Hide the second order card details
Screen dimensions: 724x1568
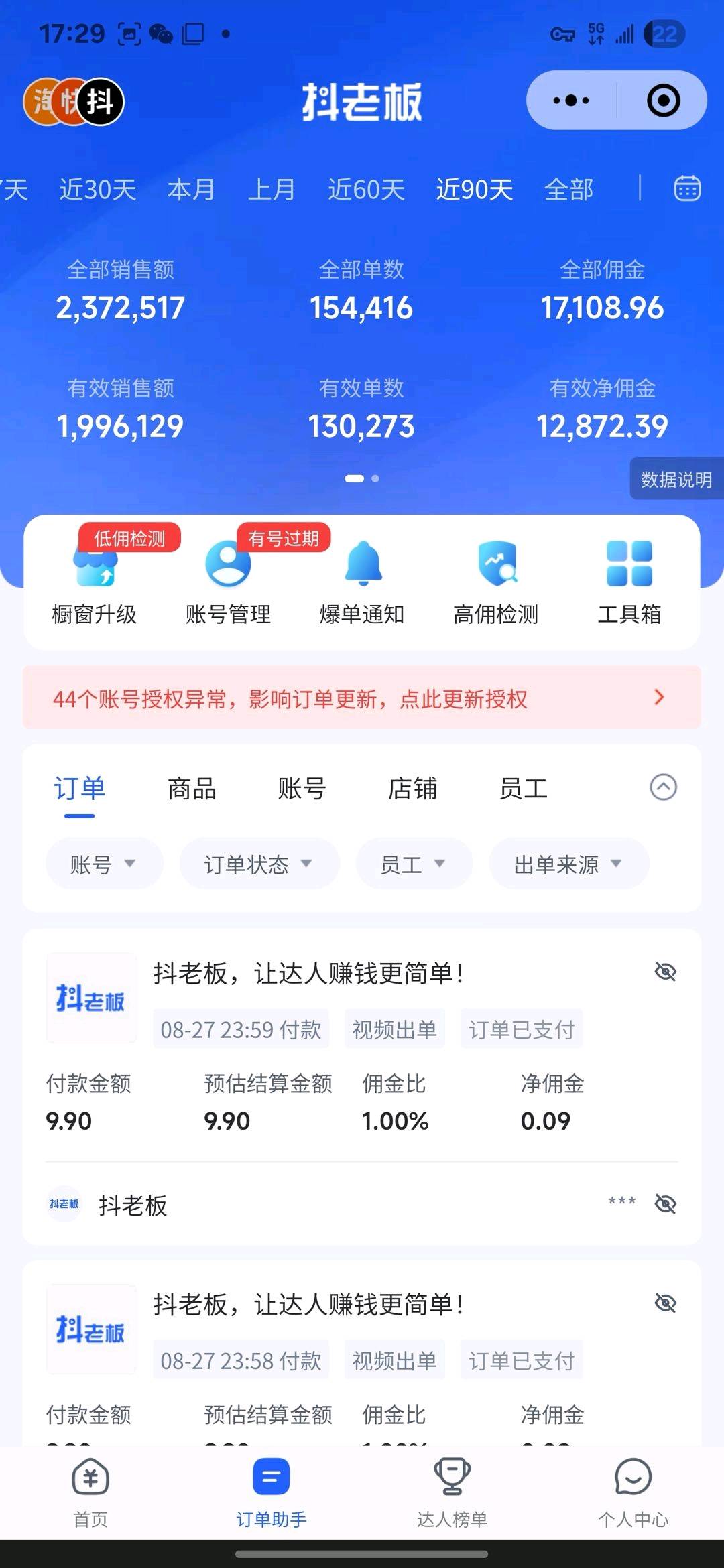(664, 1303)
